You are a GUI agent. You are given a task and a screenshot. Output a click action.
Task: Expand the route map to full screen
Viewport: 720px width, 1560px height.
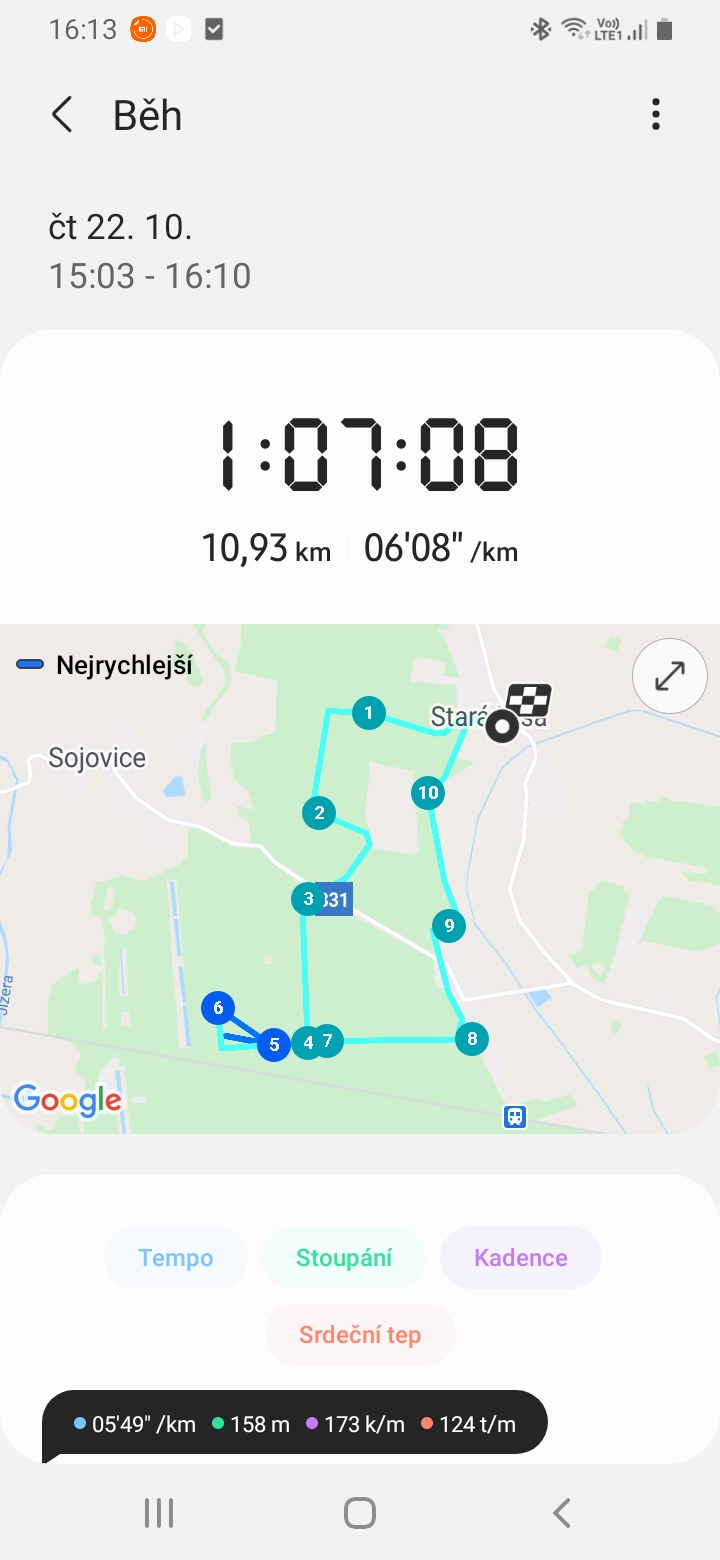click(x=670, y=676)
